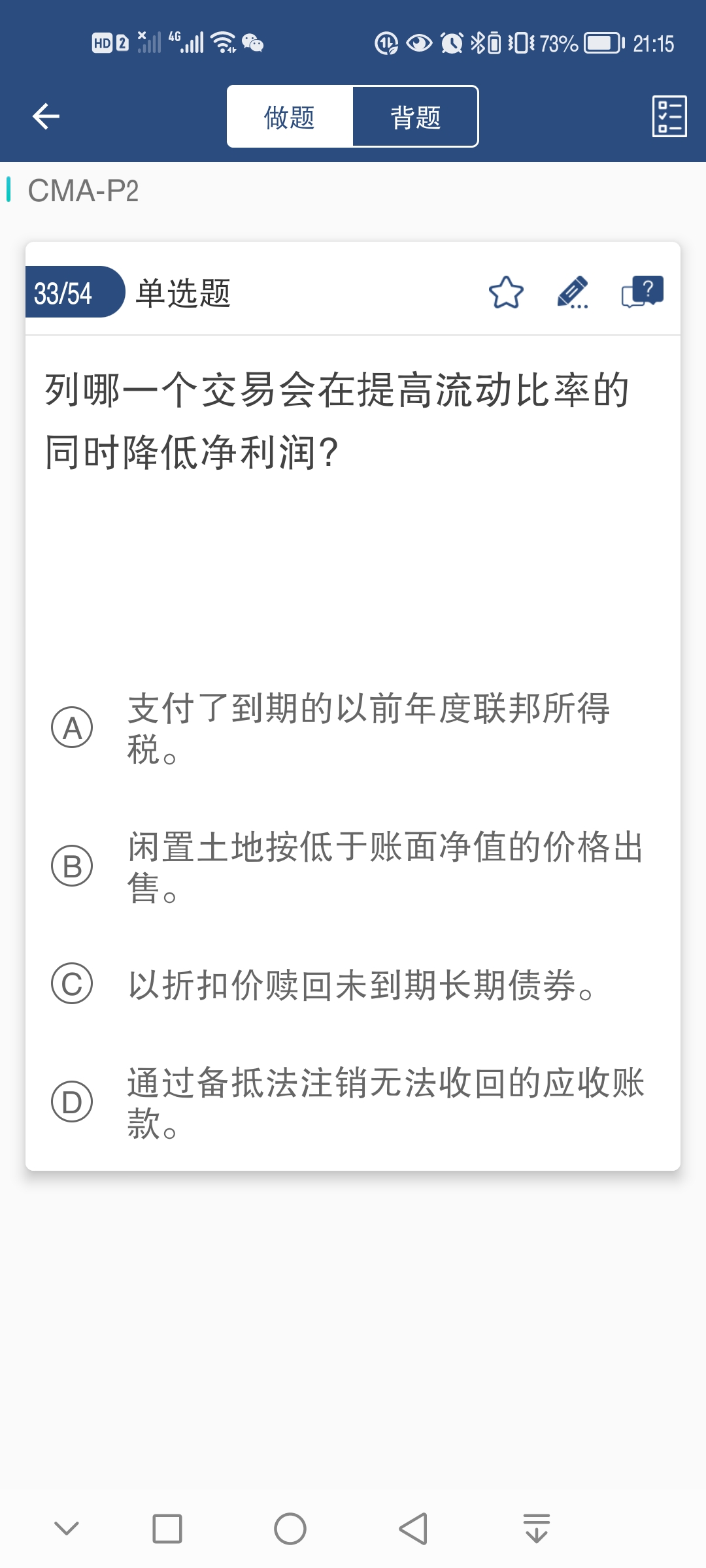Open the question feedback bubble icon

pyautogui.click(x=642, y=291)
